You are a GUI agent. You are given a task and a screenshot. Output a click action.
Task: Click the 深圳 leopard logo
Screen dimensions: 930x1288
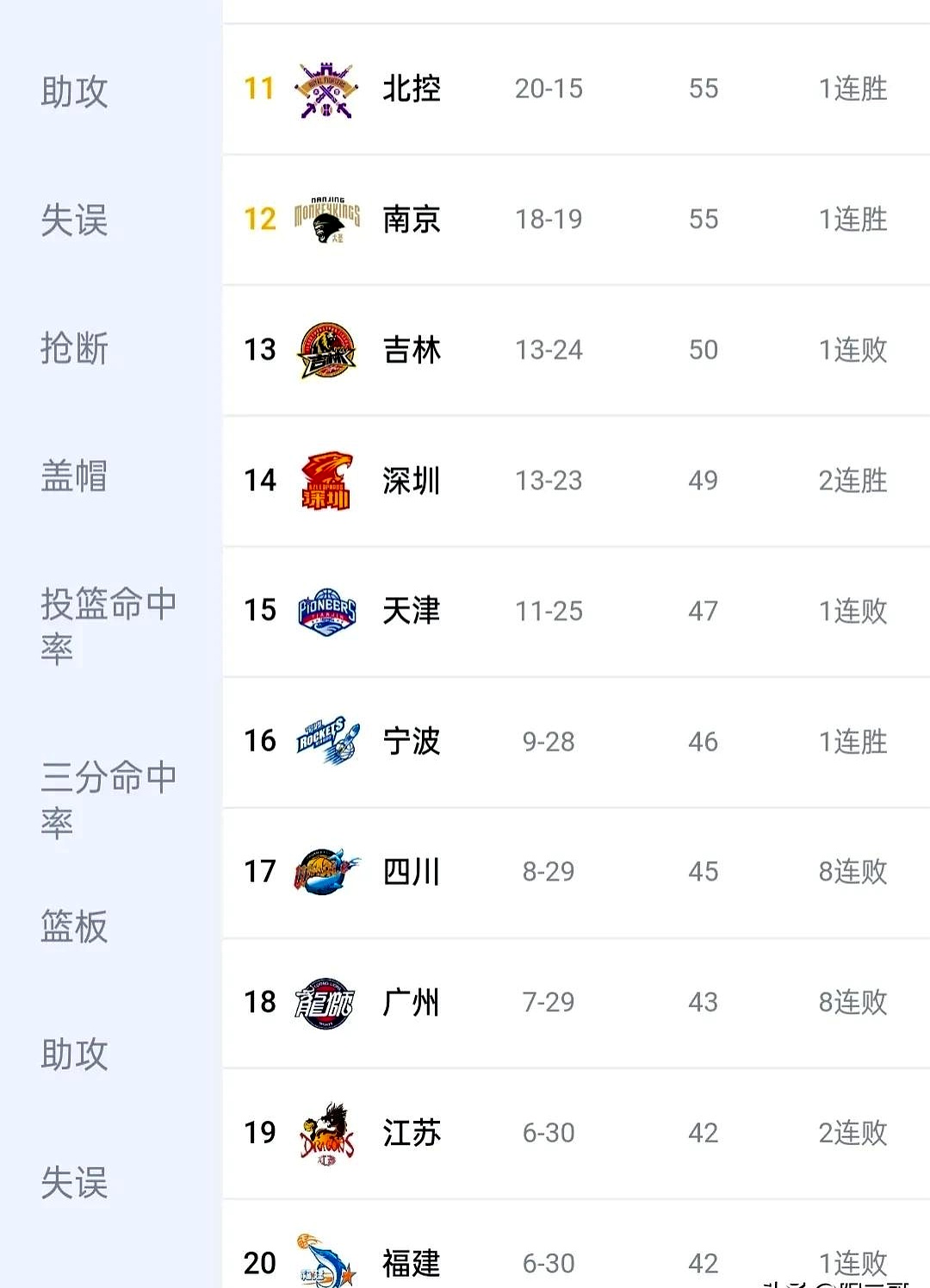point(325,481)
